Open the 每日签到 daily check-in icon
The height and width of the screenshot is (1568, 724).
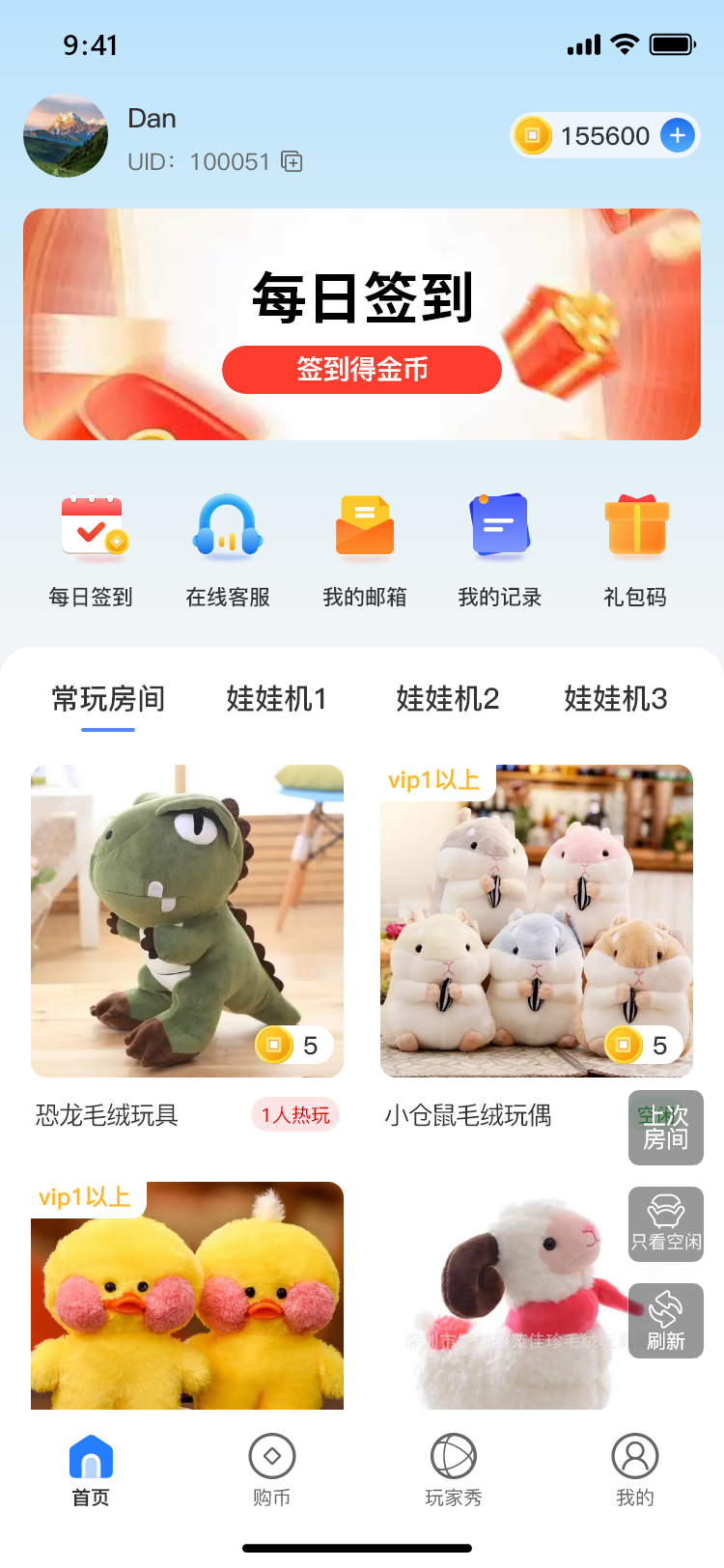(91, 527)
